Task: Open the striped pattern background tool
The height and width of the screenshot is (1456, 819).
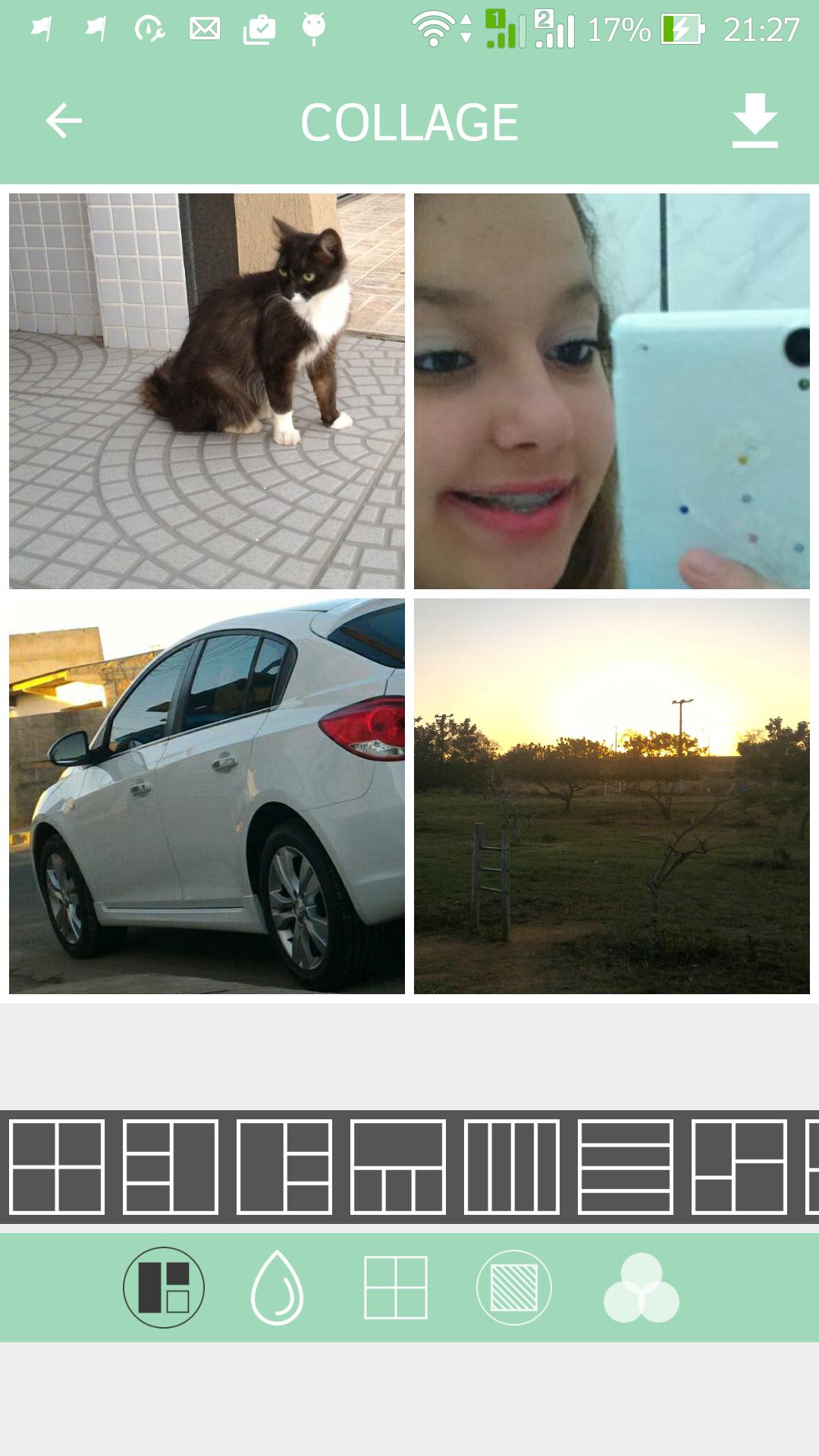Action: [x=514, y=1288]
